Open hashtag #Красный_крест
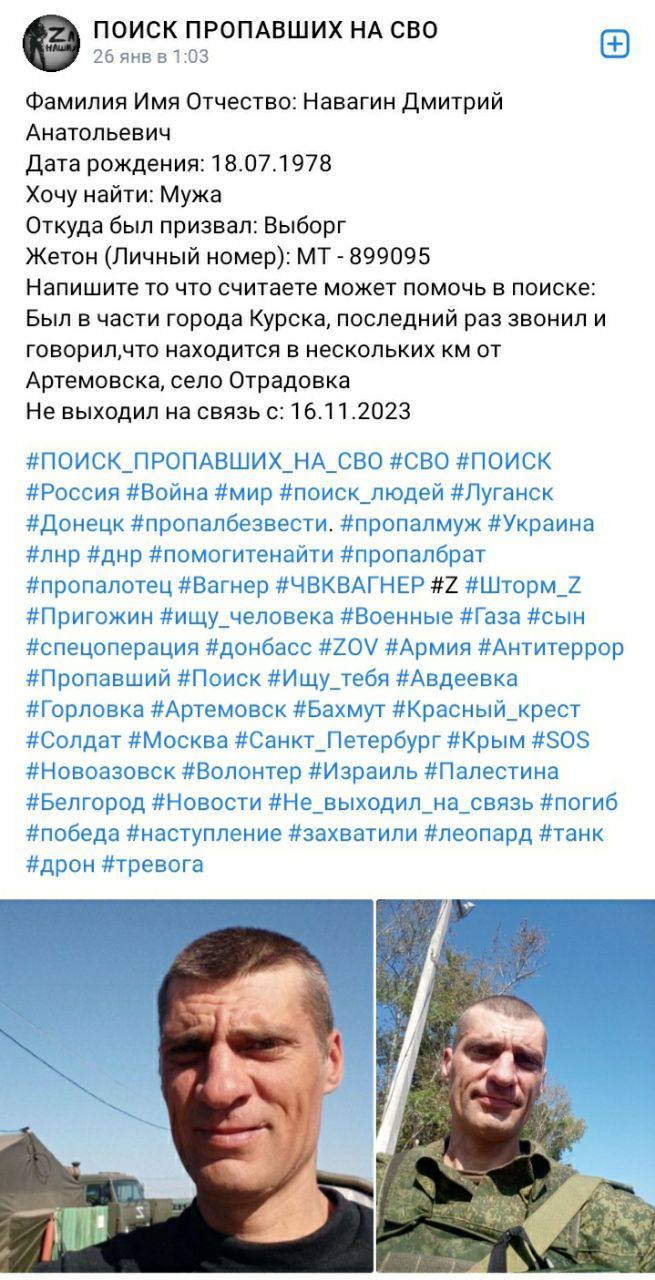The image size is (655, 1280). click(485, 710)
